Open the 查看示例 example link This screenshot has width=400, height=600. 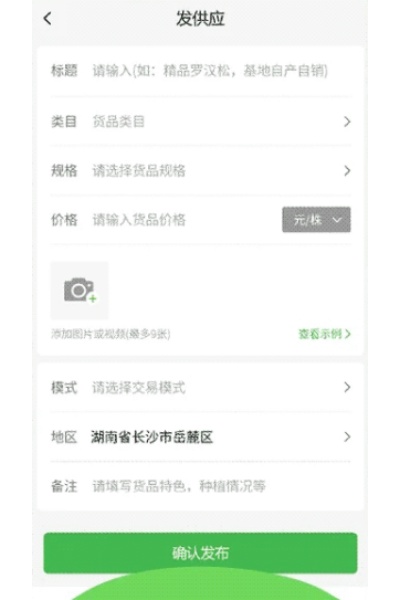(x=325, y=334)
